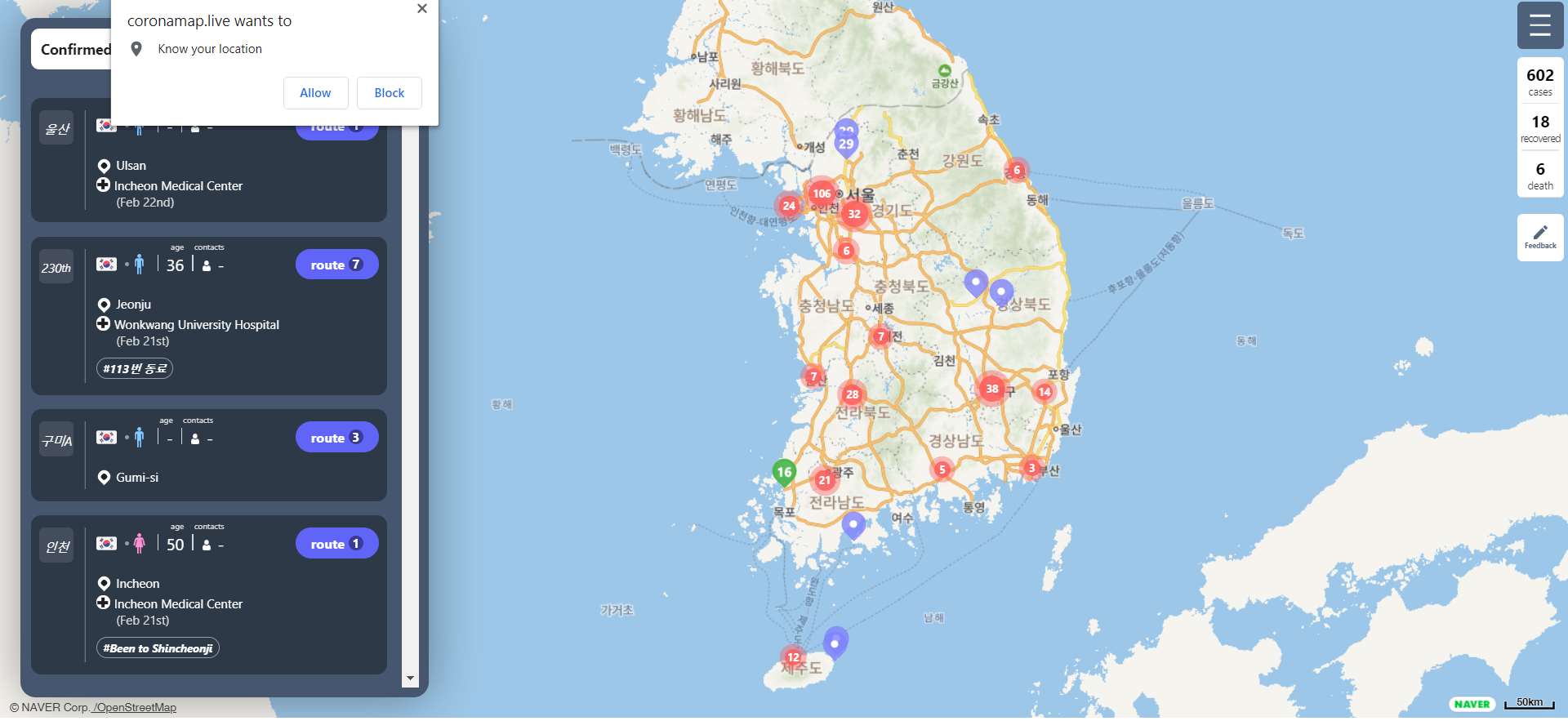Open the Confirmed tab

pyautogui.click(x=75, y=50)
